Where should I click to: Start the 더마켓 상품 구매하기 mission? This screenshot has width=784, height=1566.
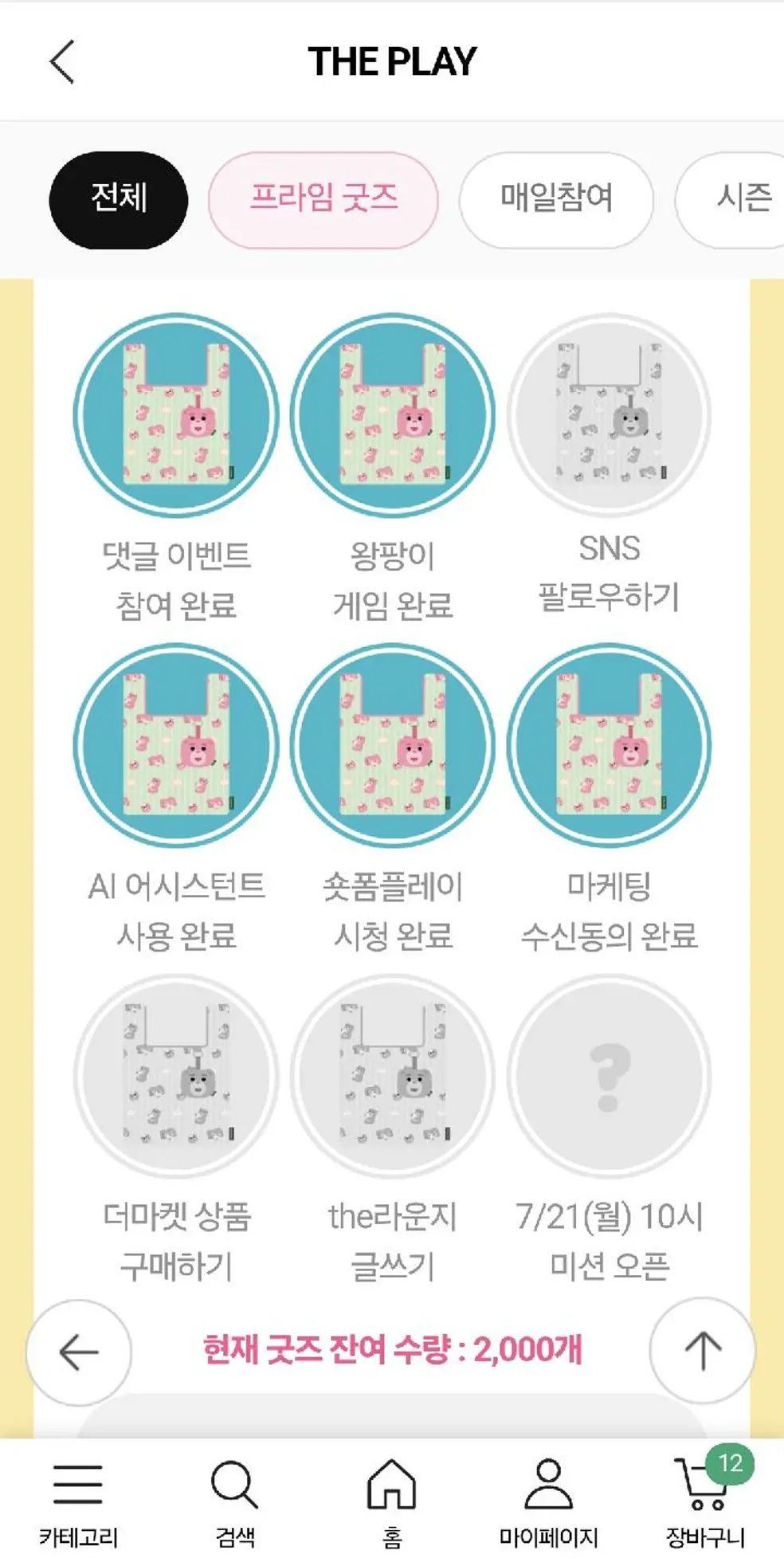coord(176,1076)
